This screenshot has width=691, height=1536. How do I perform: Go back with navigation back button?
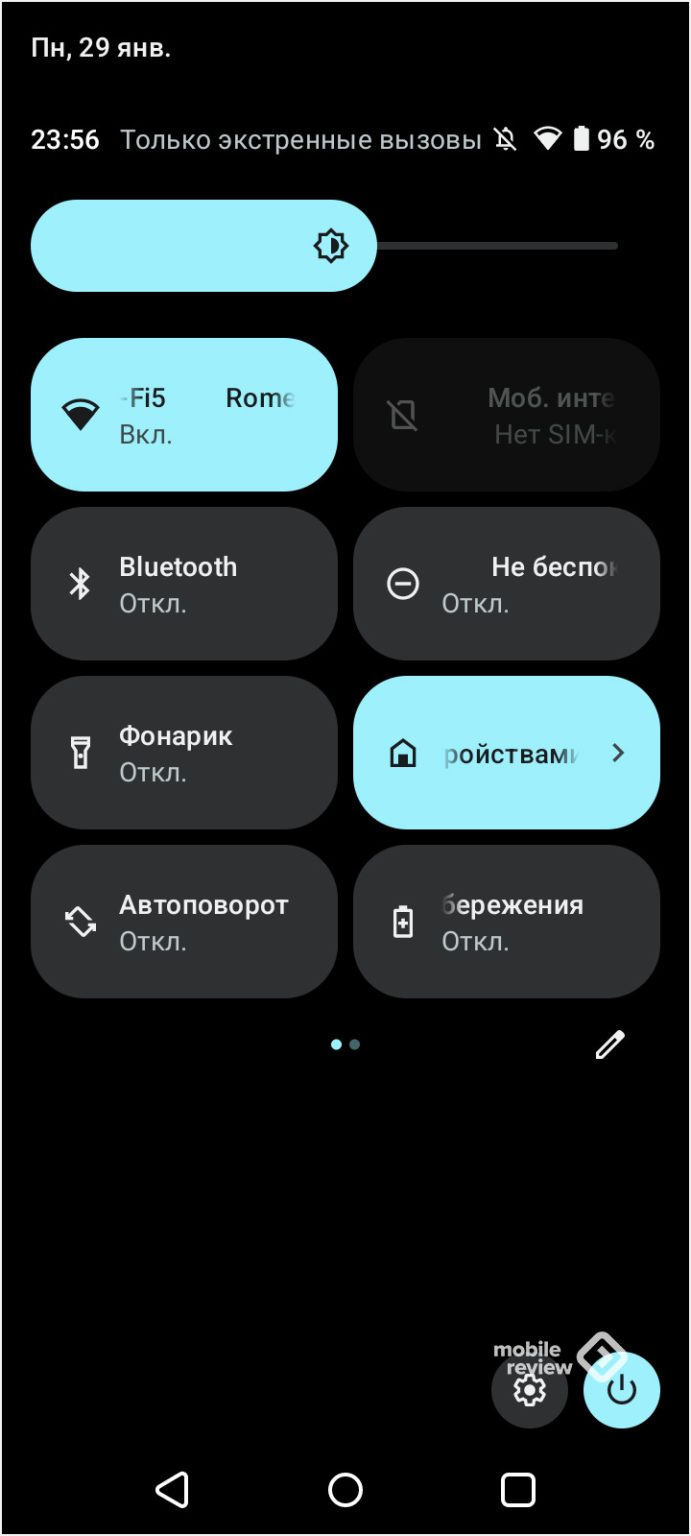click(172, 1490)
